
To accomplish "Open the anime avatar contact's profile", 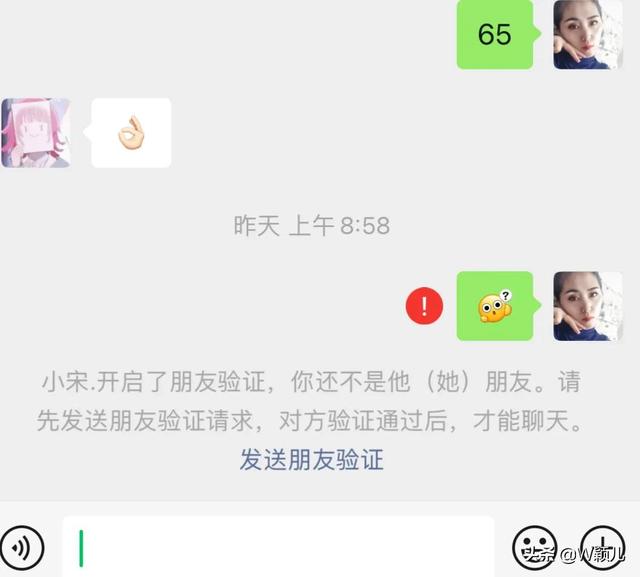I will [36, 133].
